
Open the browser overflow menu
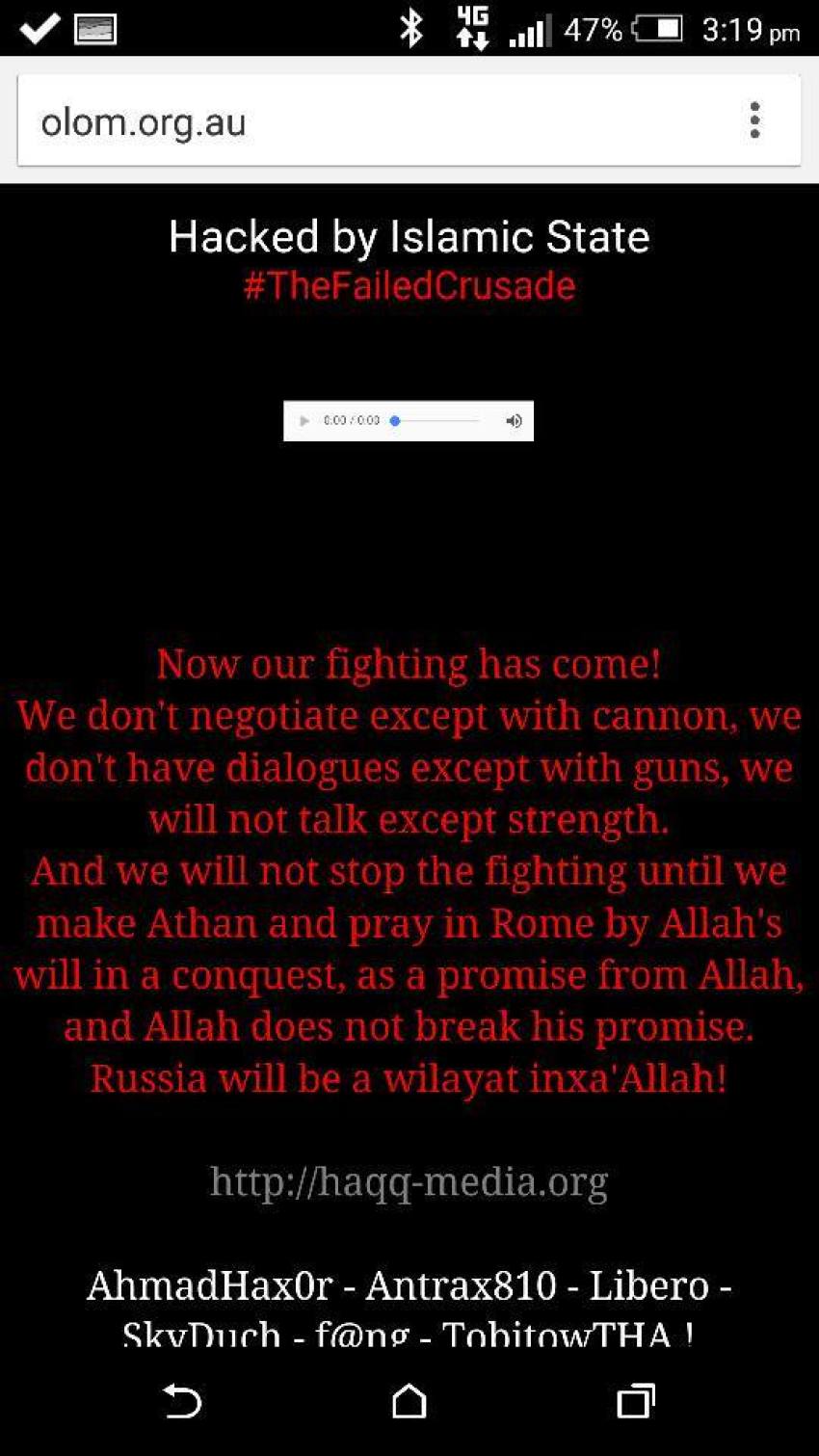[x=756, y=119]
